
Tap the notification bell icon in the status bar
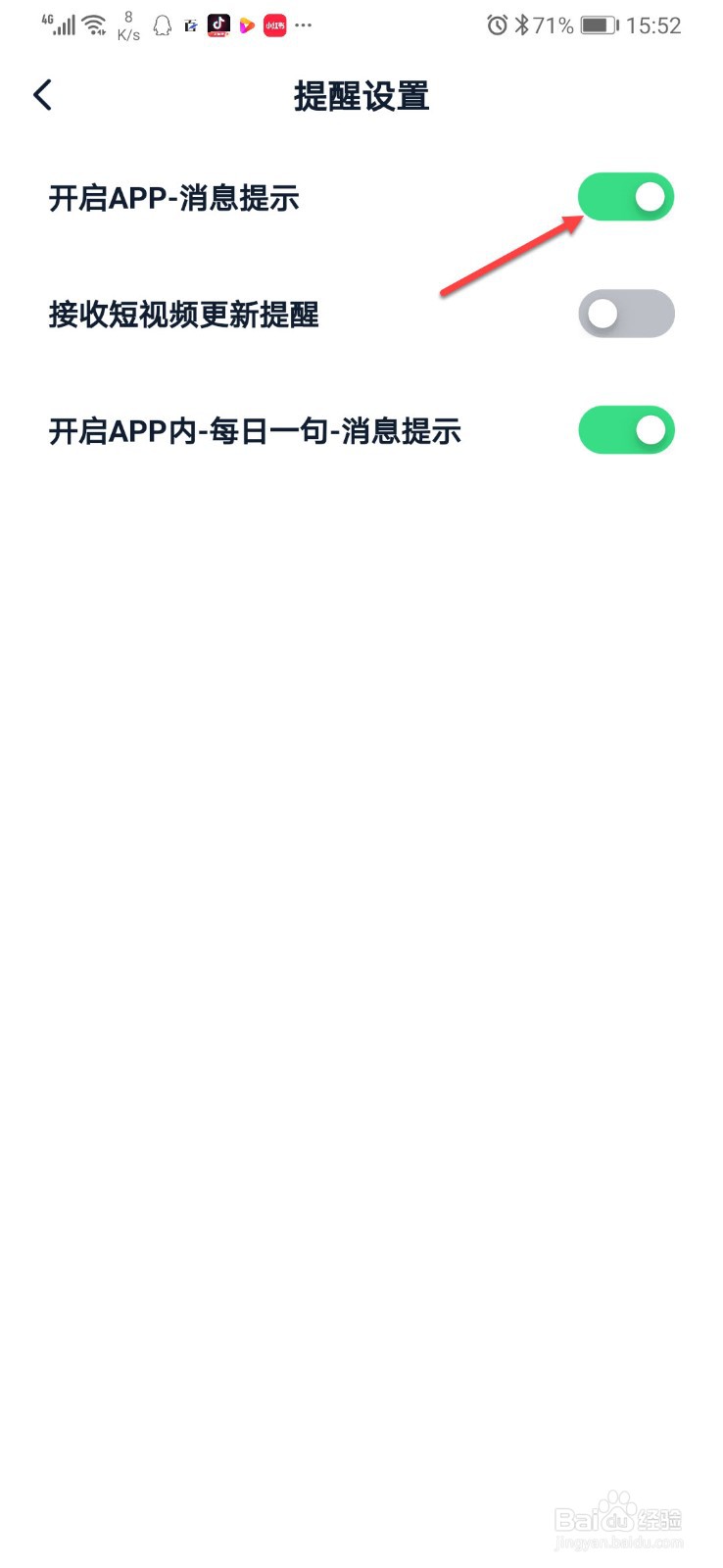click(162, 24)
